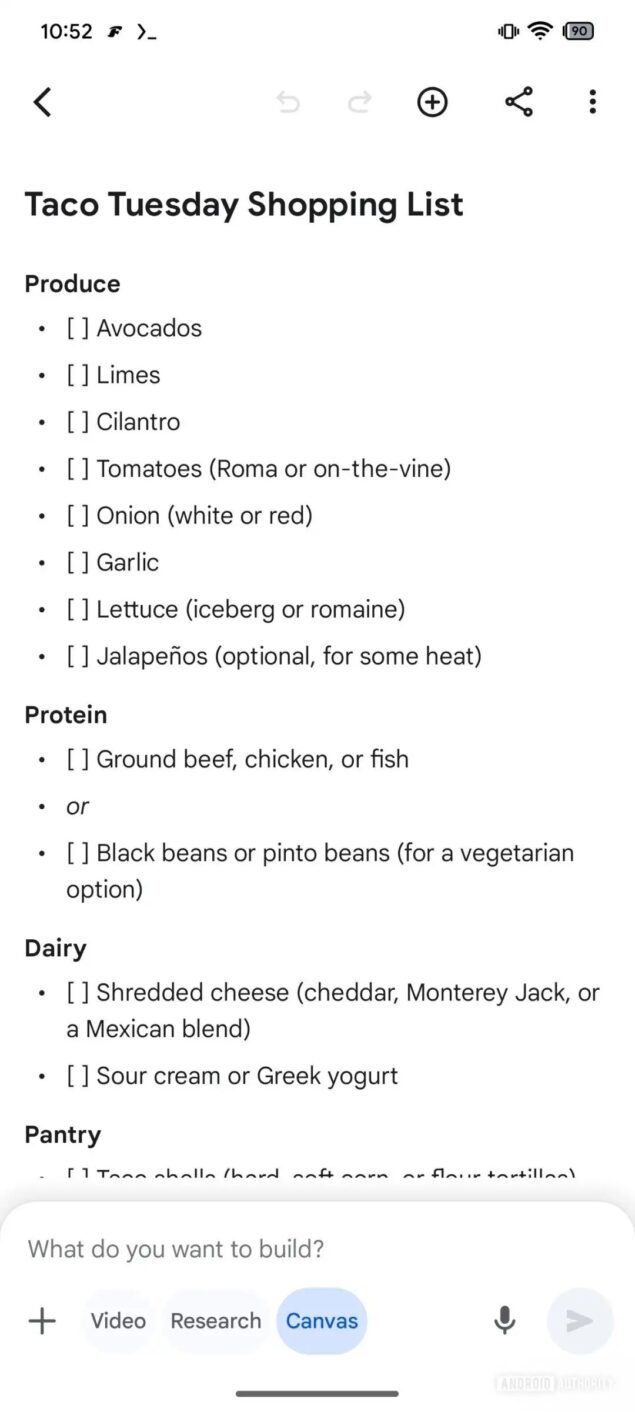Focus the 'What do you want to build?' field
Screen dimensions: 635x1412
tap(300, 1248)
